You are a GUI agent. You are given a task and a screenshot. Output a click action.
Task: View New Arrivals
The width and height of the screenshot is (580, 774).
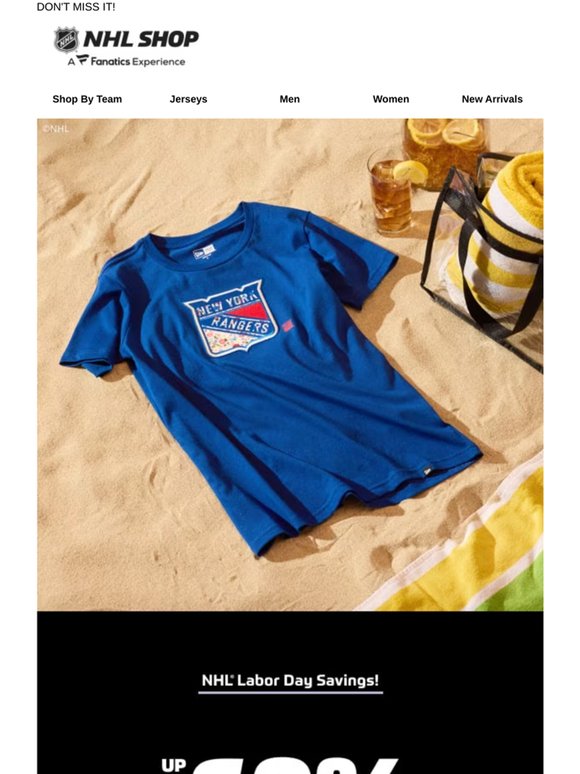[x=492, y=99]
